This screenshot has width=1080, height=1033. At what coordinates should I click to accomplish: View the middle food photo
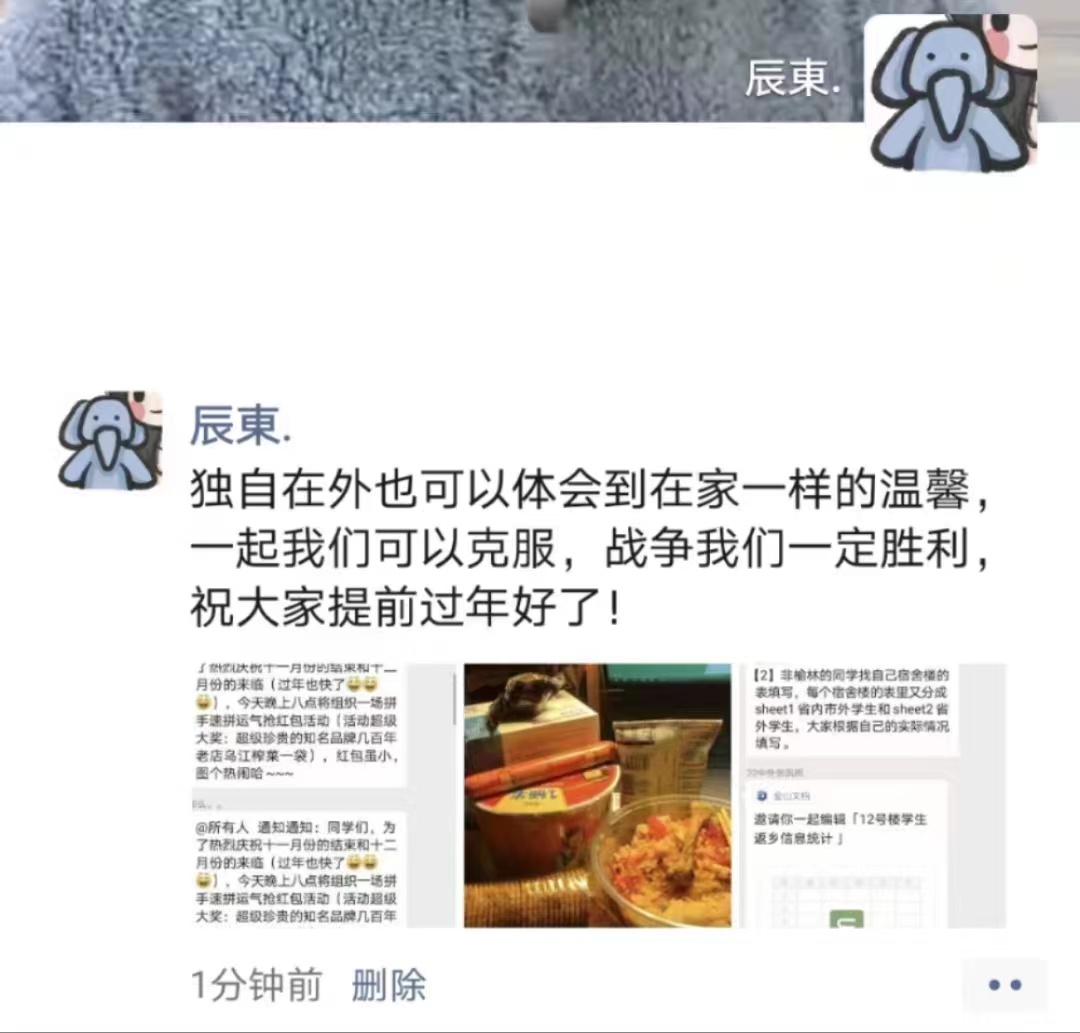coord(597,795)
